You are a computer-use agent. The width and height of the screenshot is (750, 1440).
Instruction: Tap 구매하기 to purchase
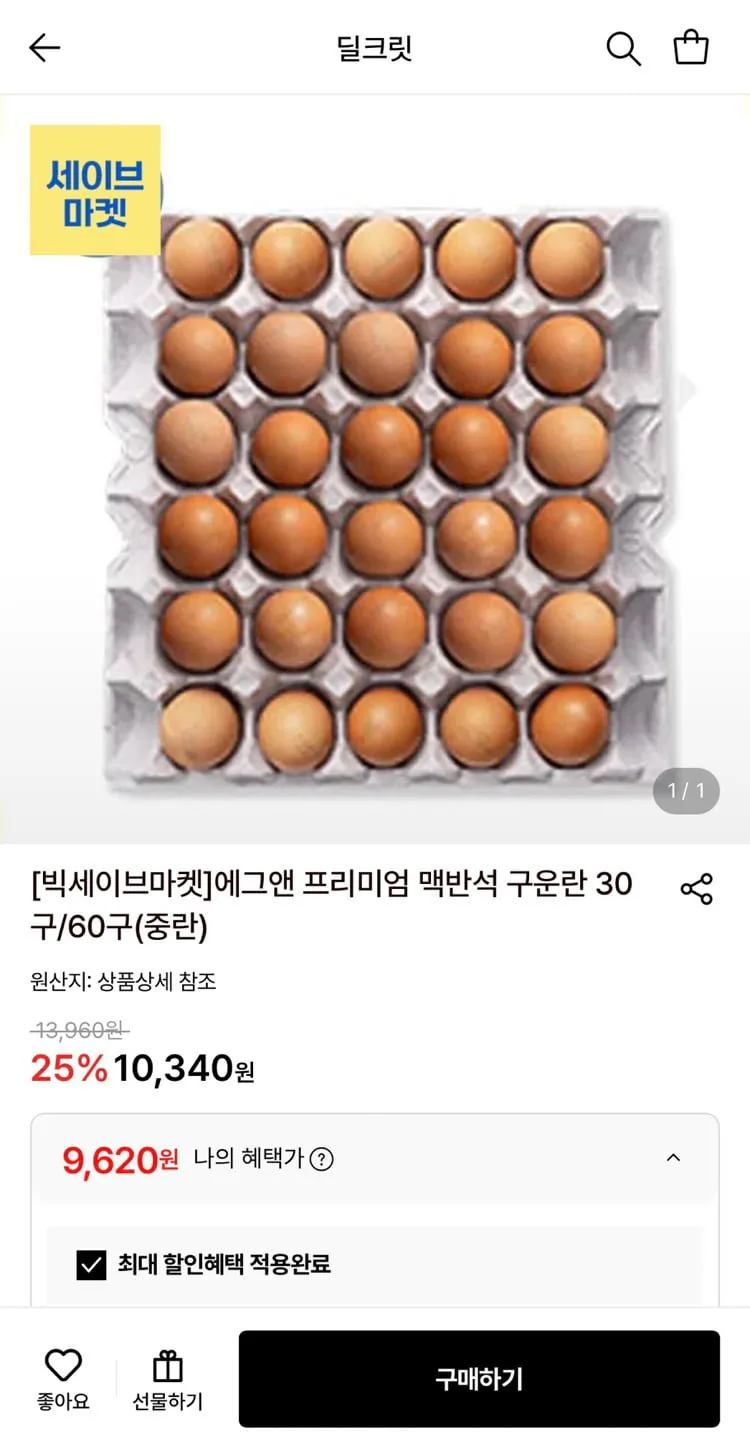[479, 1379]
